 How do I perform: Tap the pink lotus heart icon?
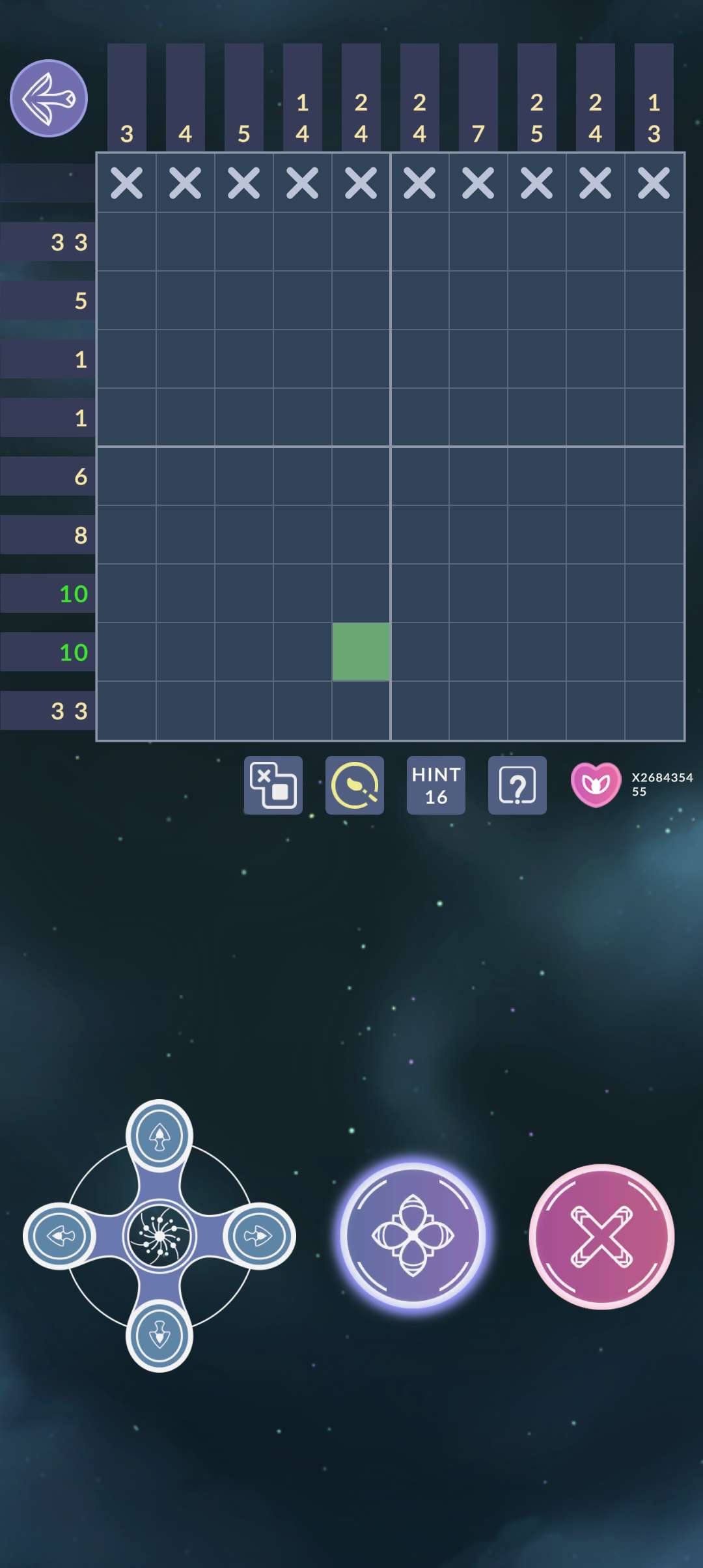(596, 785)
